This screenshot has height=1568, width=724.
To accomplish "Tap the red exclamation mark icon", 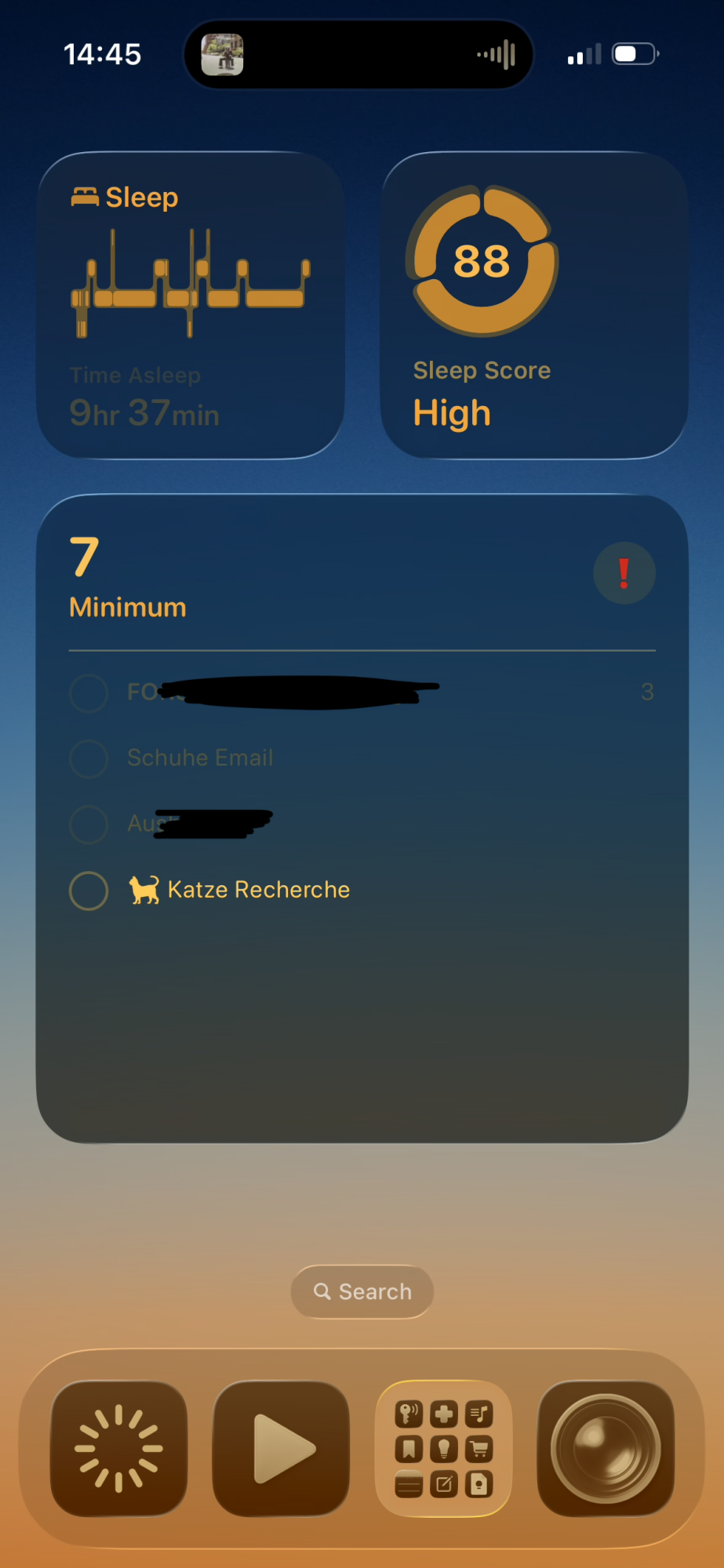I will point(624,573).
